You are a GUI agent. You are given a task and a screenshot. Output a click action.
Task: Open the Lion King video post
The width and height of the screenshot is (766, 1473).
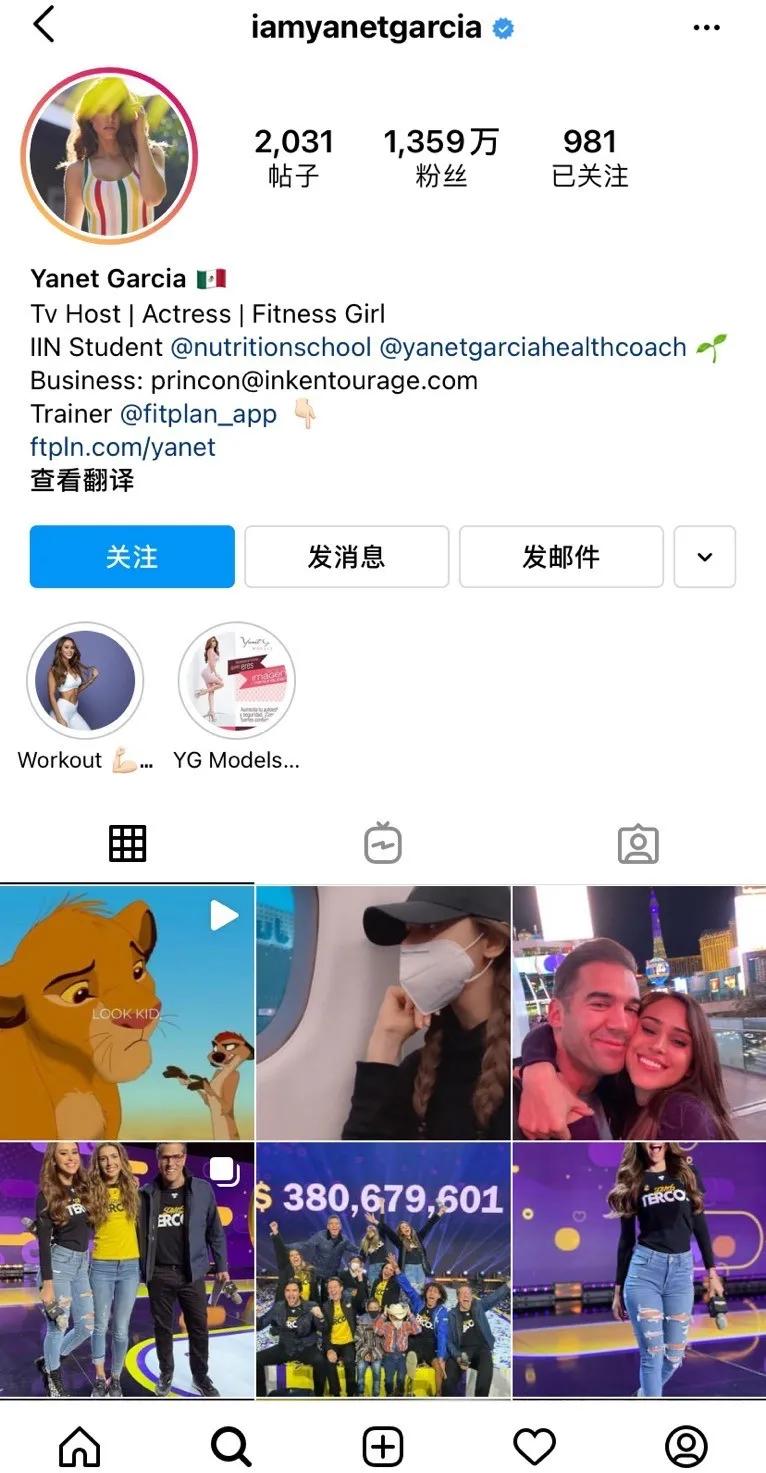pos(127,1012)
